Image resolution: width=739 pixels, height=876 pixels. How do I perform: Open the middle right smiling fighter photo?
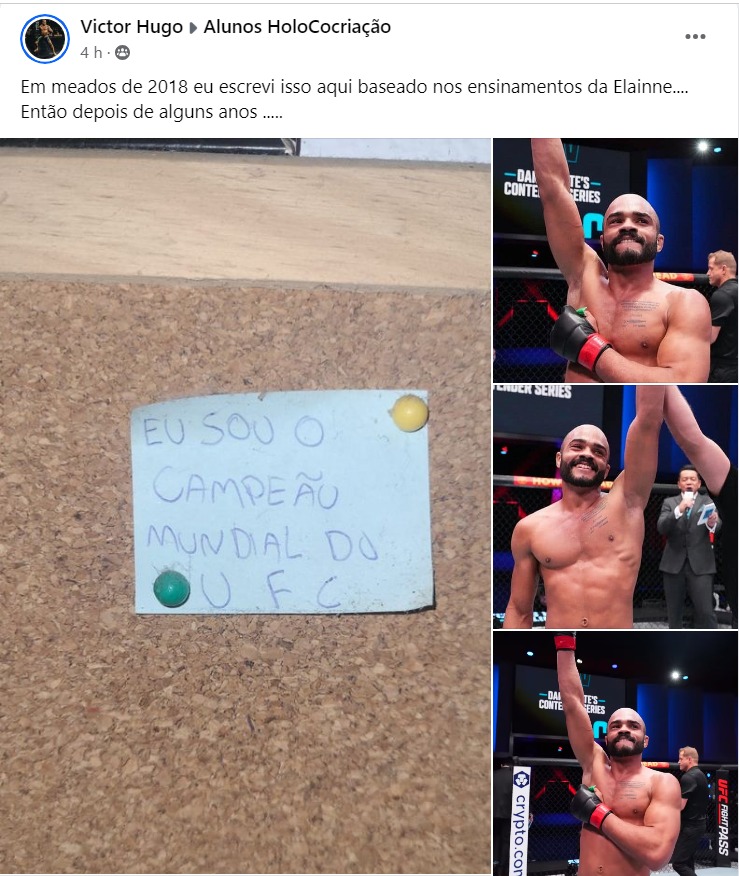pos(615,507)
